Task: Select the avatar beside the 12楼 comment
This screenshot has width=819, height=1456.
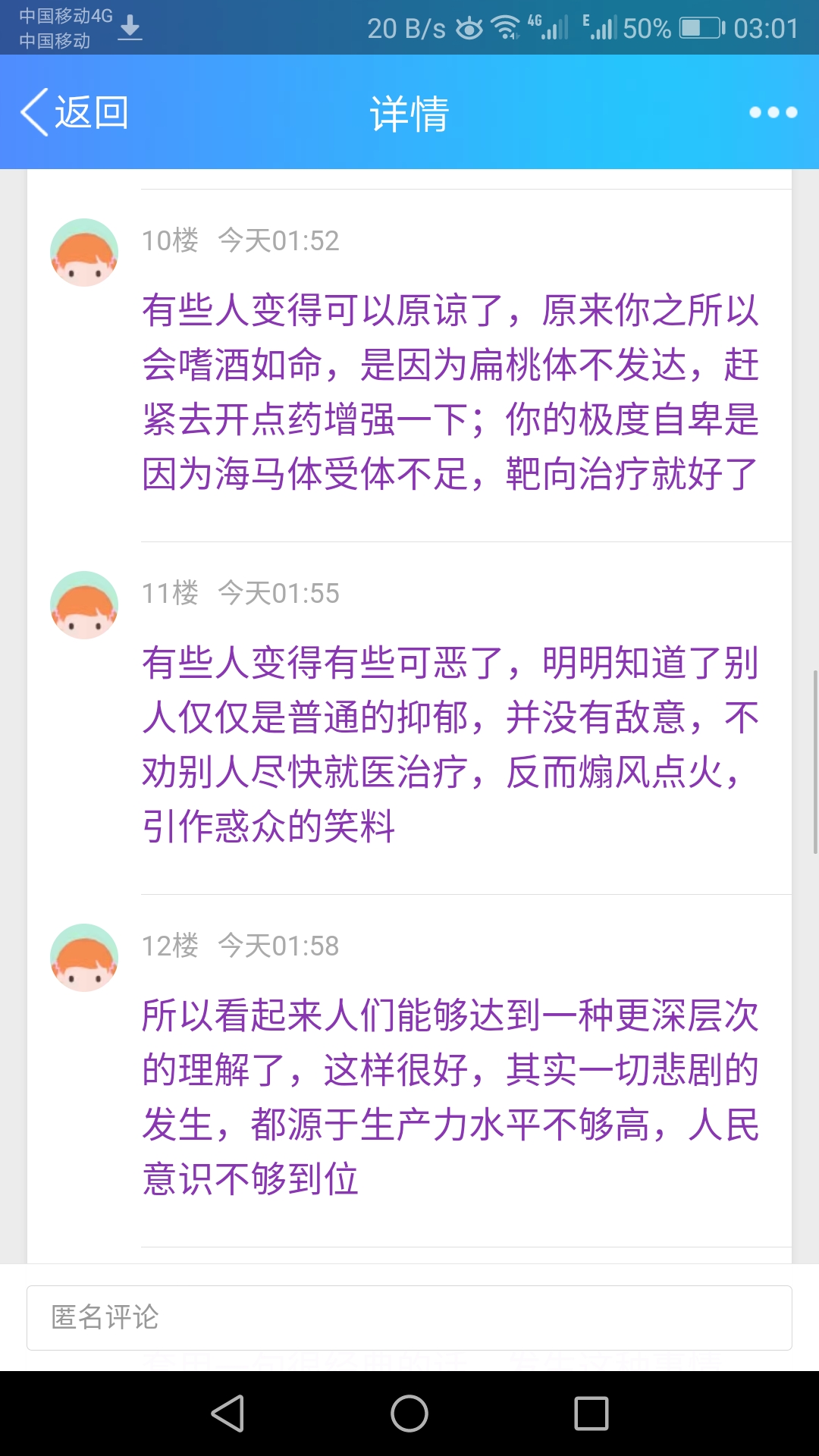Action: click(84, 958)
